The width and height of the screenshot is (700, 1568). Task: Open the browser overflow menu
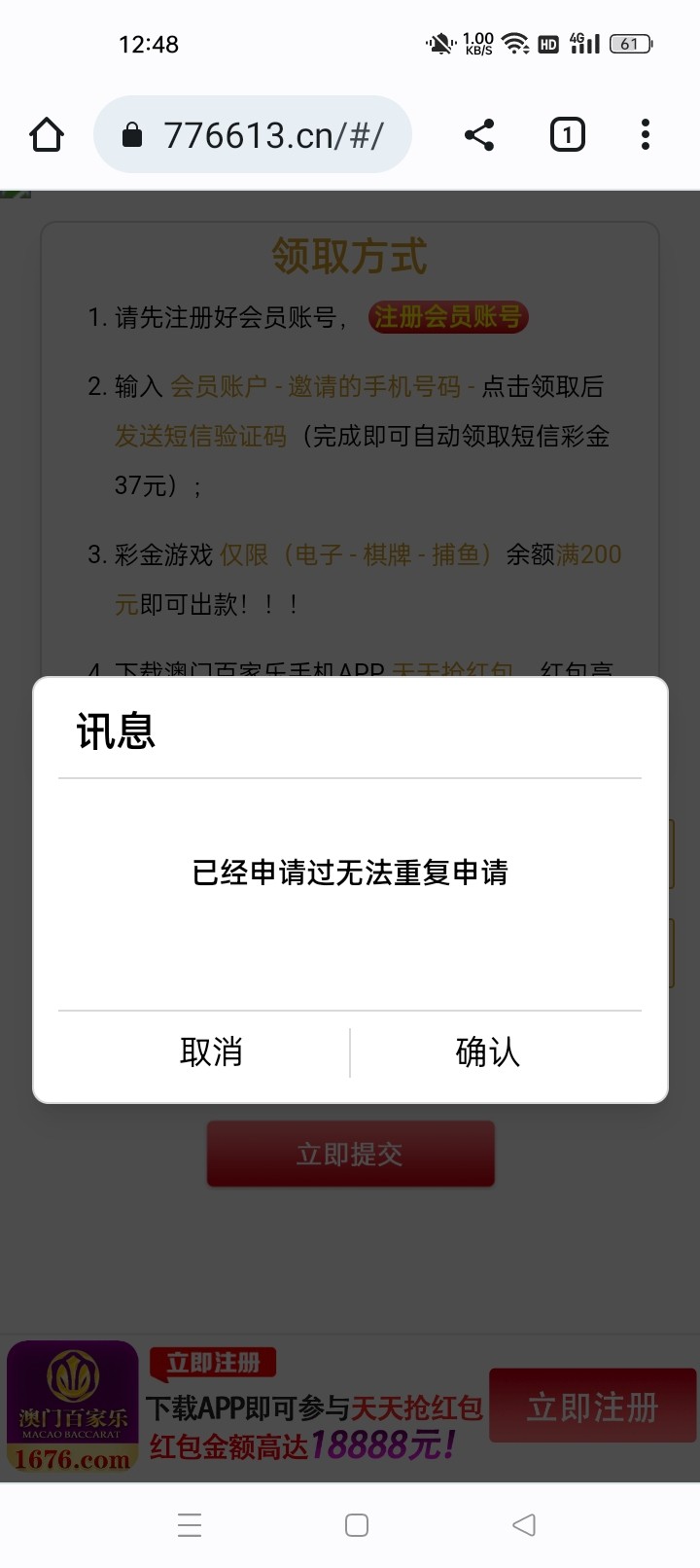pyautogui.click(x=645, y=135)
